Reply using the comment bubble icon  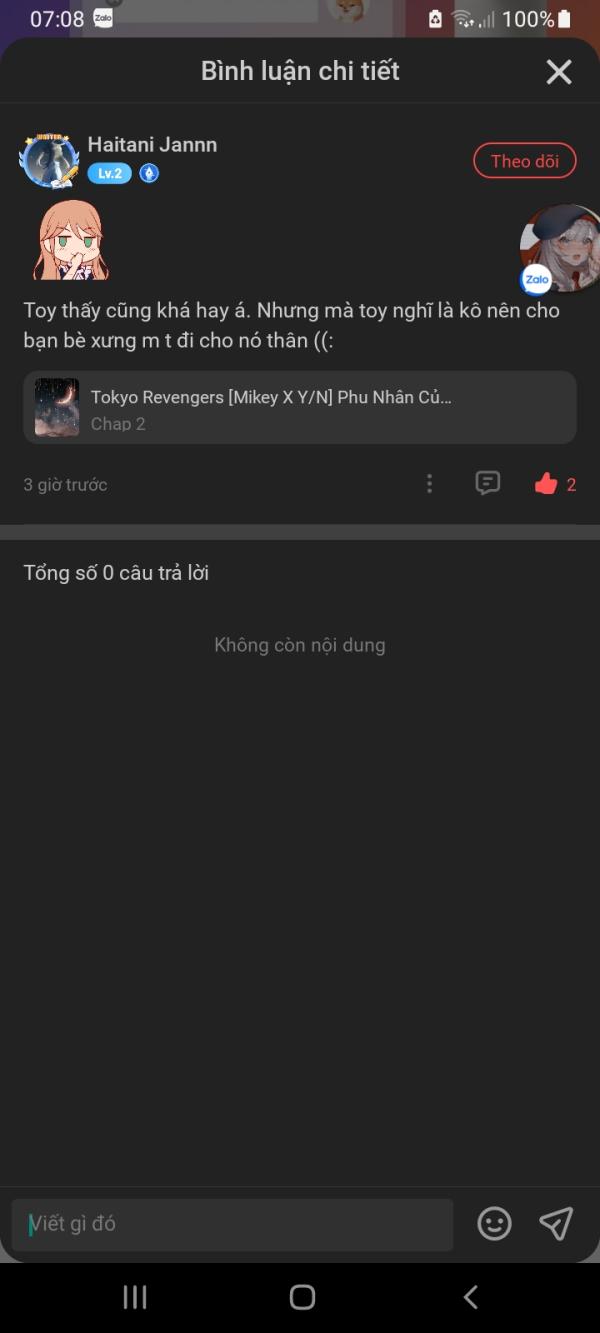click(487, 484)
